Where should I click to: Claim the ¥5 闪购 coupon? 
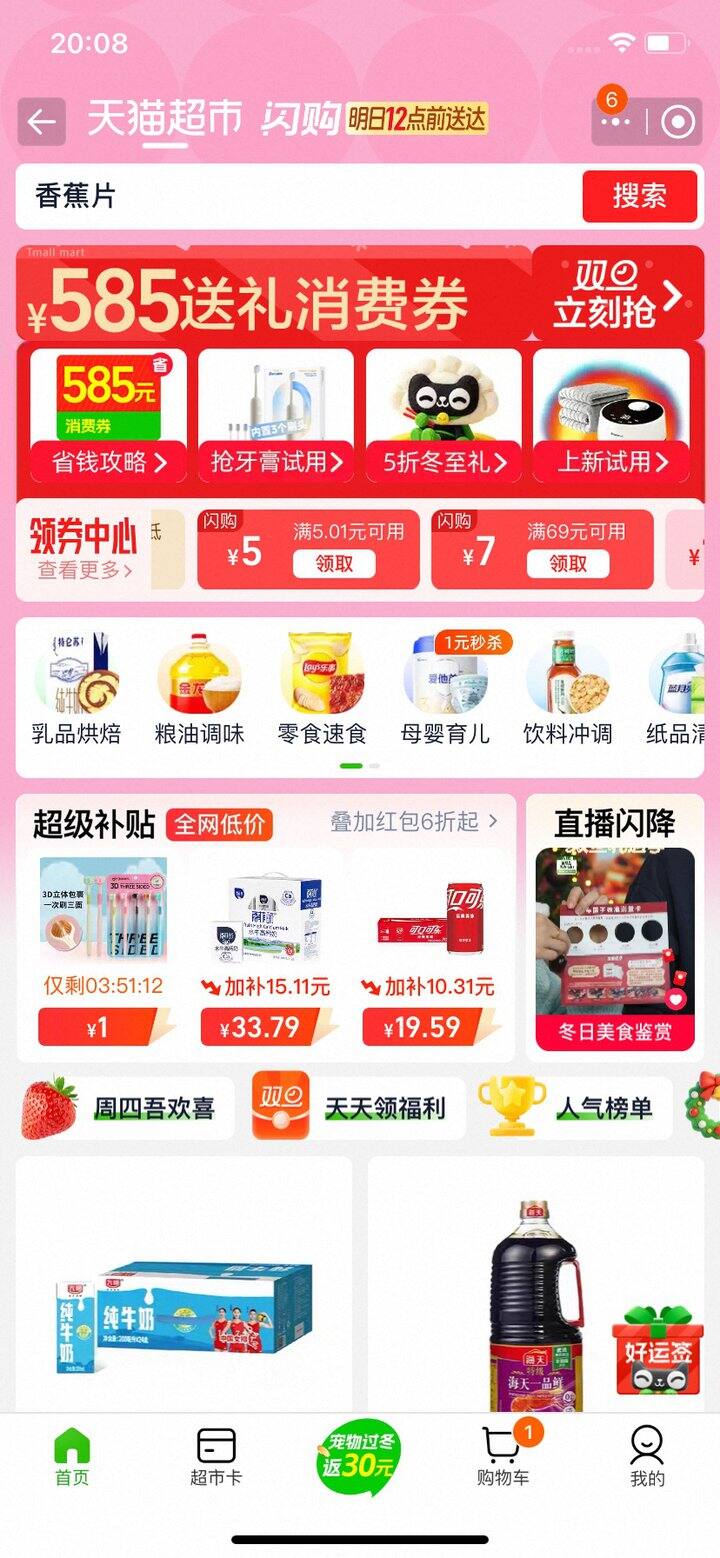tap(334, 564)
